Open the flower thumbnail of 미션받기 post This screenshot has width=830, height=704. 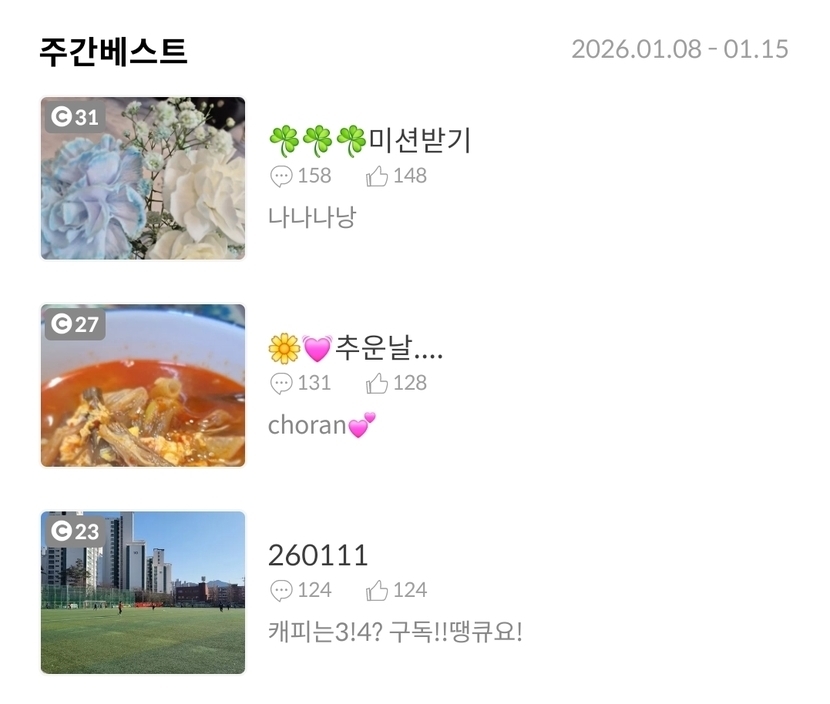[143, 178]
